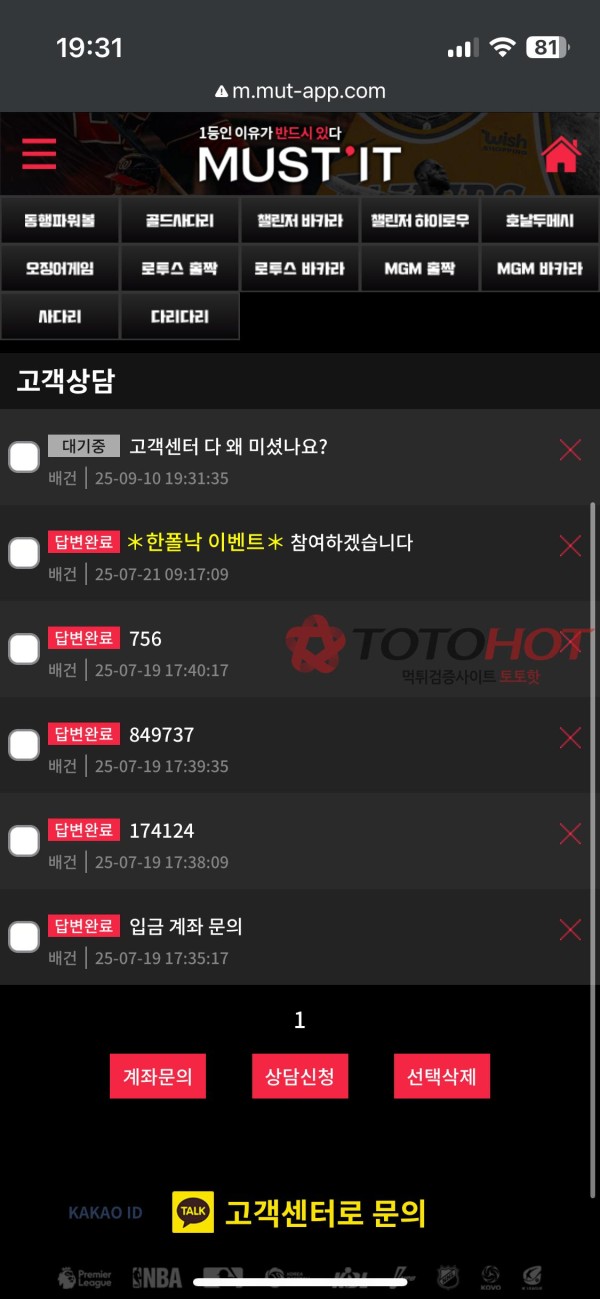Viewport: 600px width, 1299px height.
Task: Delete the inquiry titled 849737
Action: [570, 738]
